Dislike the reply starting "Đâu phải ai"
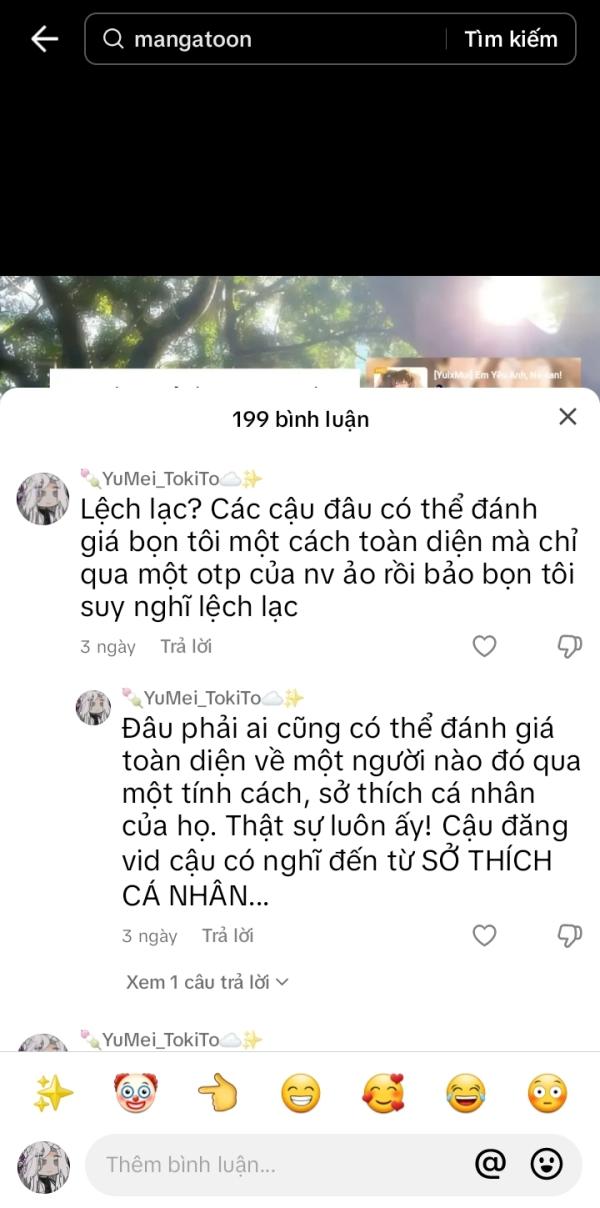 pyautogui.click(x=569, y=935)
